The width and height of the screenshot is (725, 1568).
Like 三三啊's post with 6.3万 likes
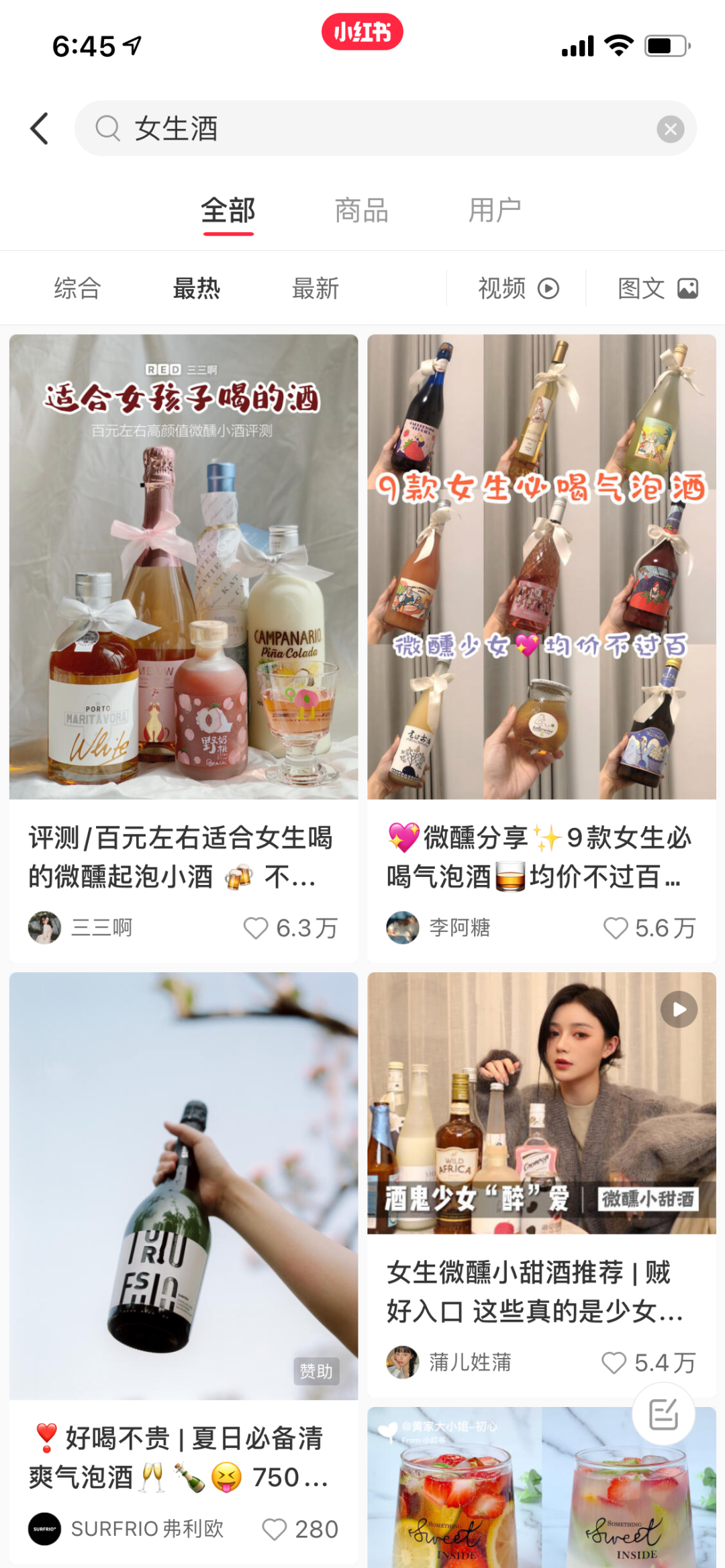pos(256,928)
